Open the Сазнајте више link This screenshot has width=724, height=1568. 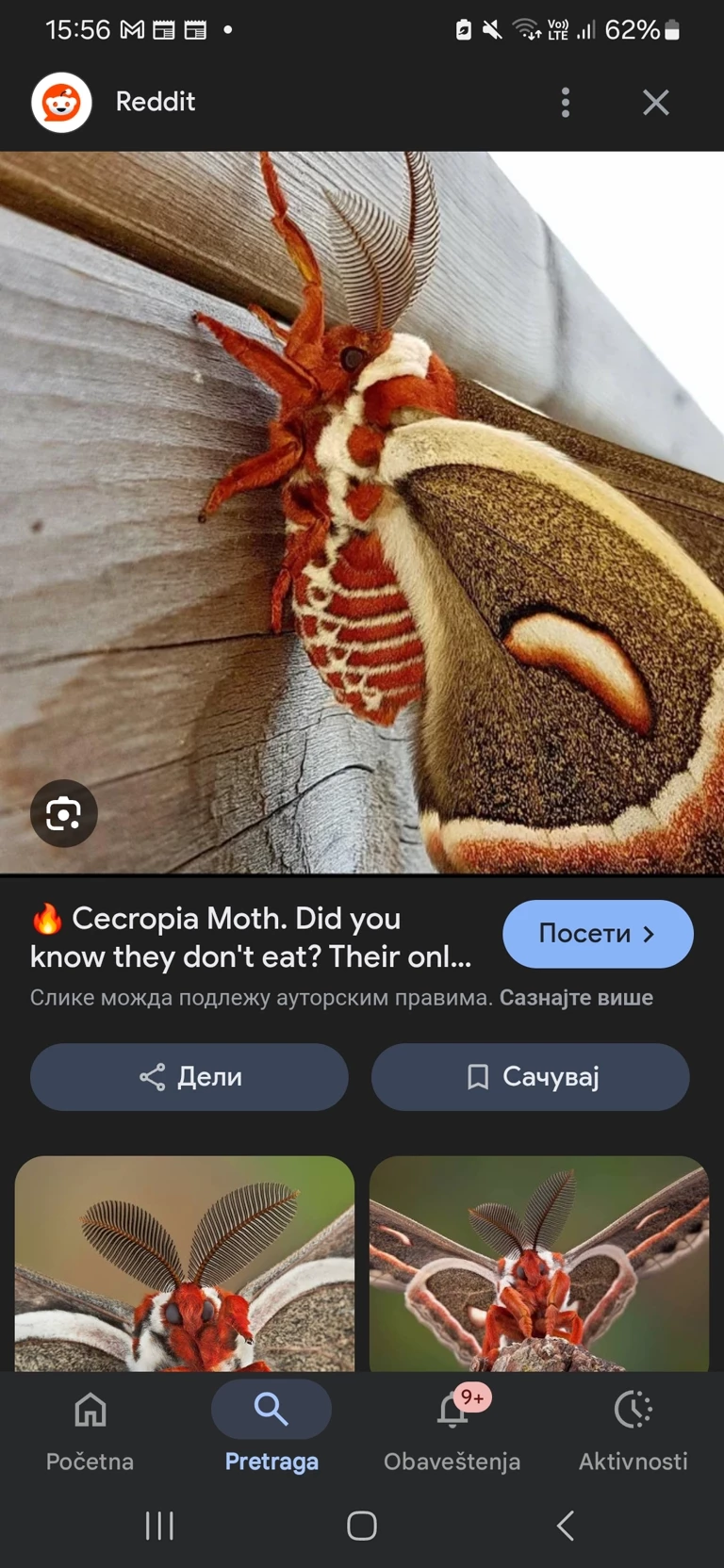576,997
